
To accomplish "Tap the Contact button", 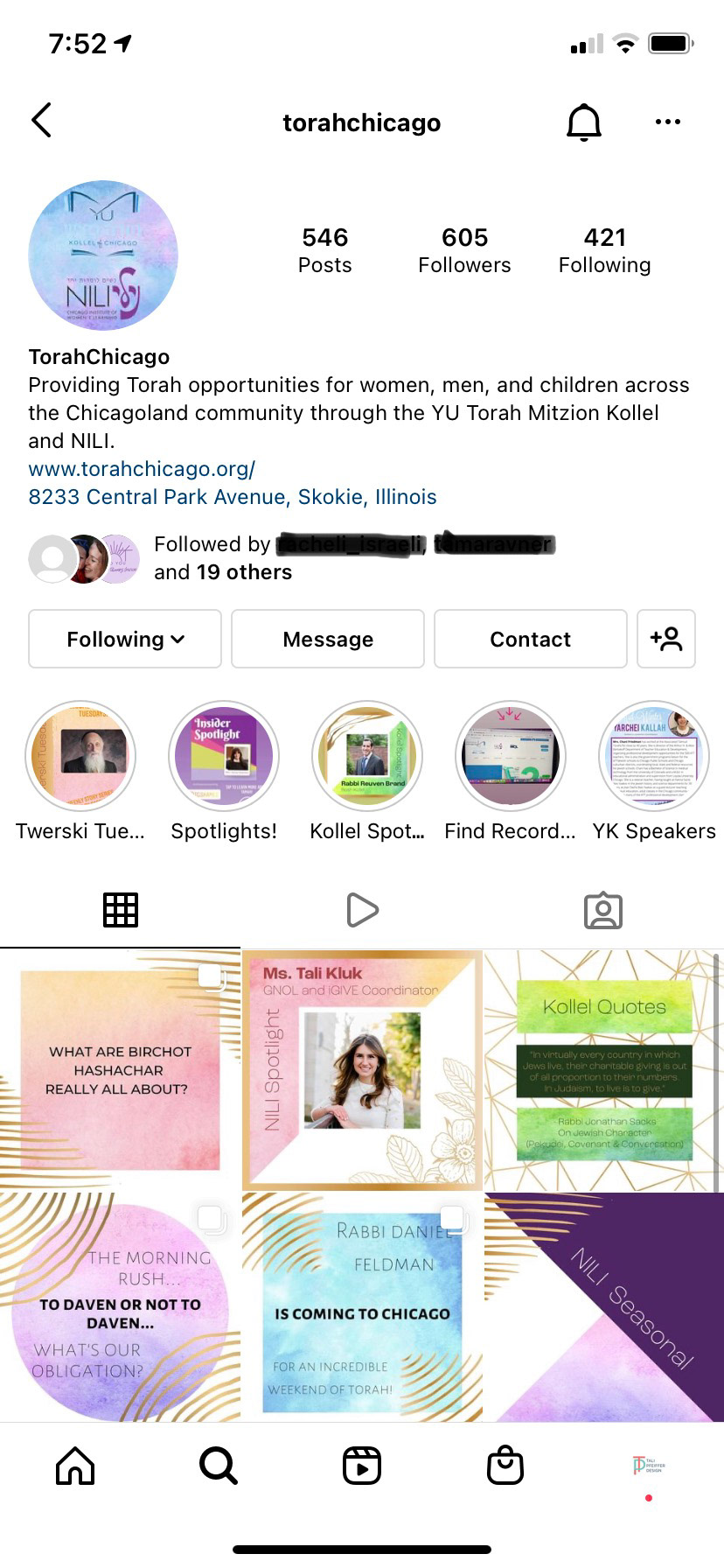I will coord(530,639).
